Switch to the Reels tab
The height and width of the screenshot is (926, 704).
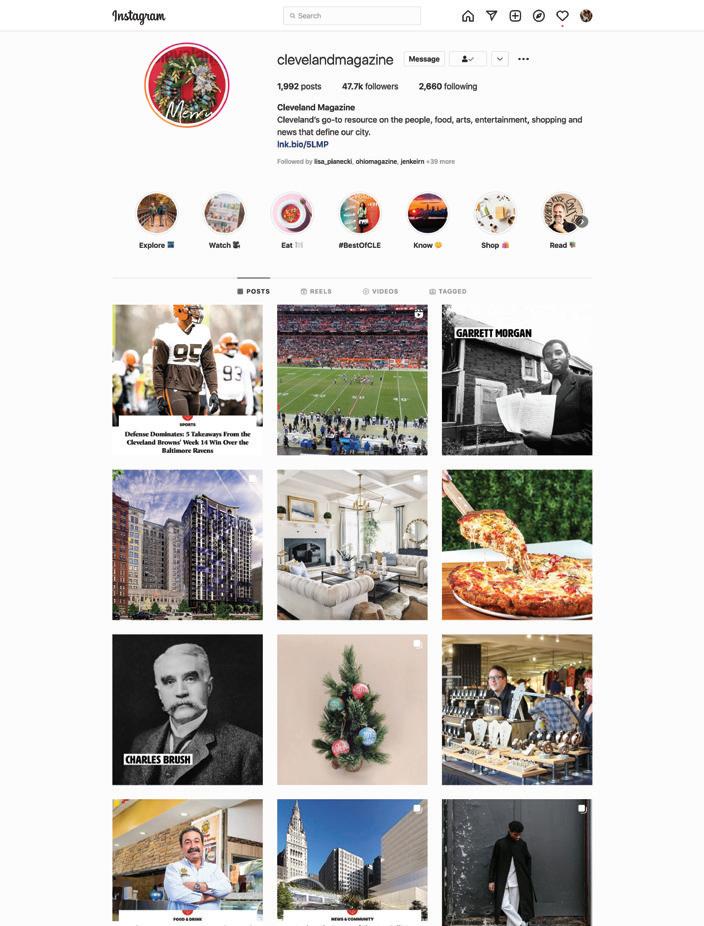[316, 292]
